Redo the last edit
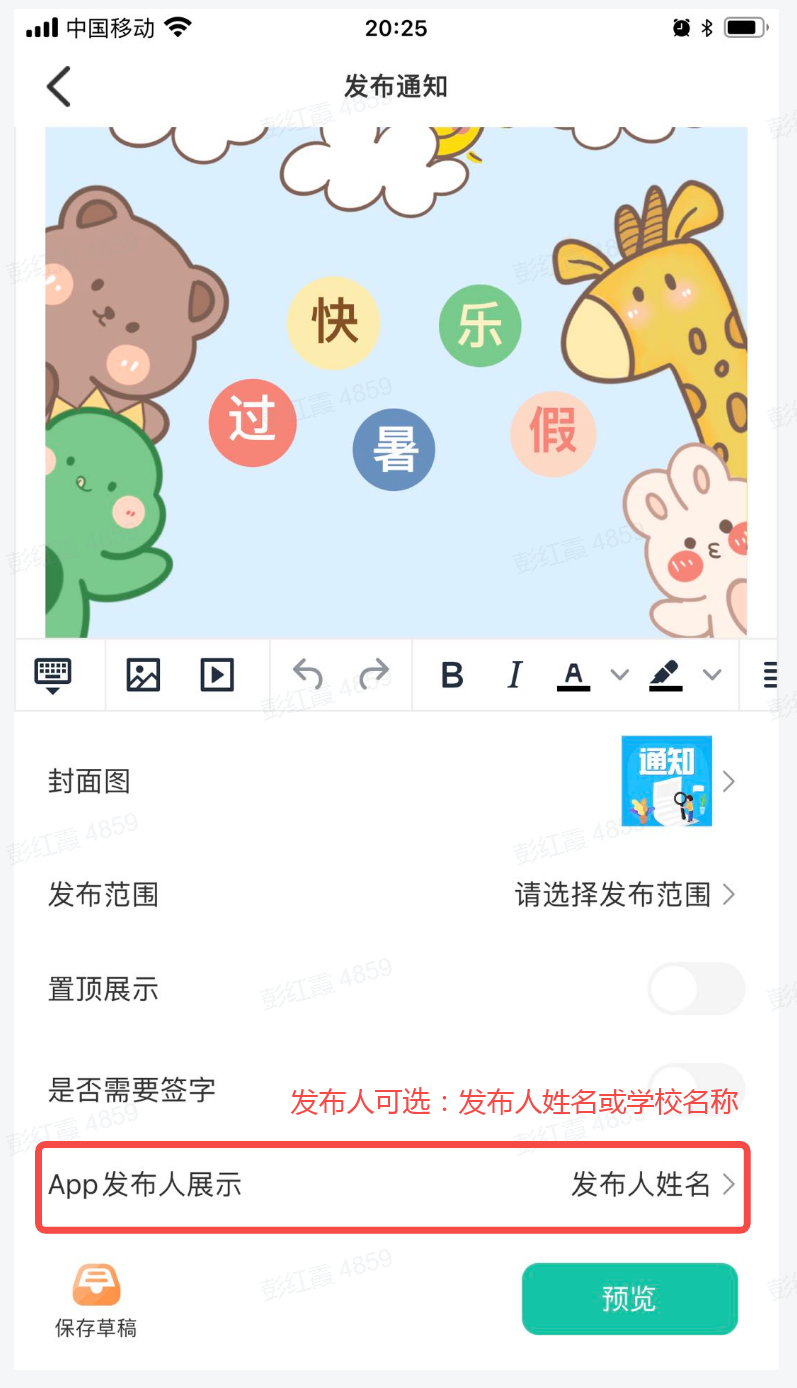Viewport: 797px width, 1388px height. tap(374, 675)
